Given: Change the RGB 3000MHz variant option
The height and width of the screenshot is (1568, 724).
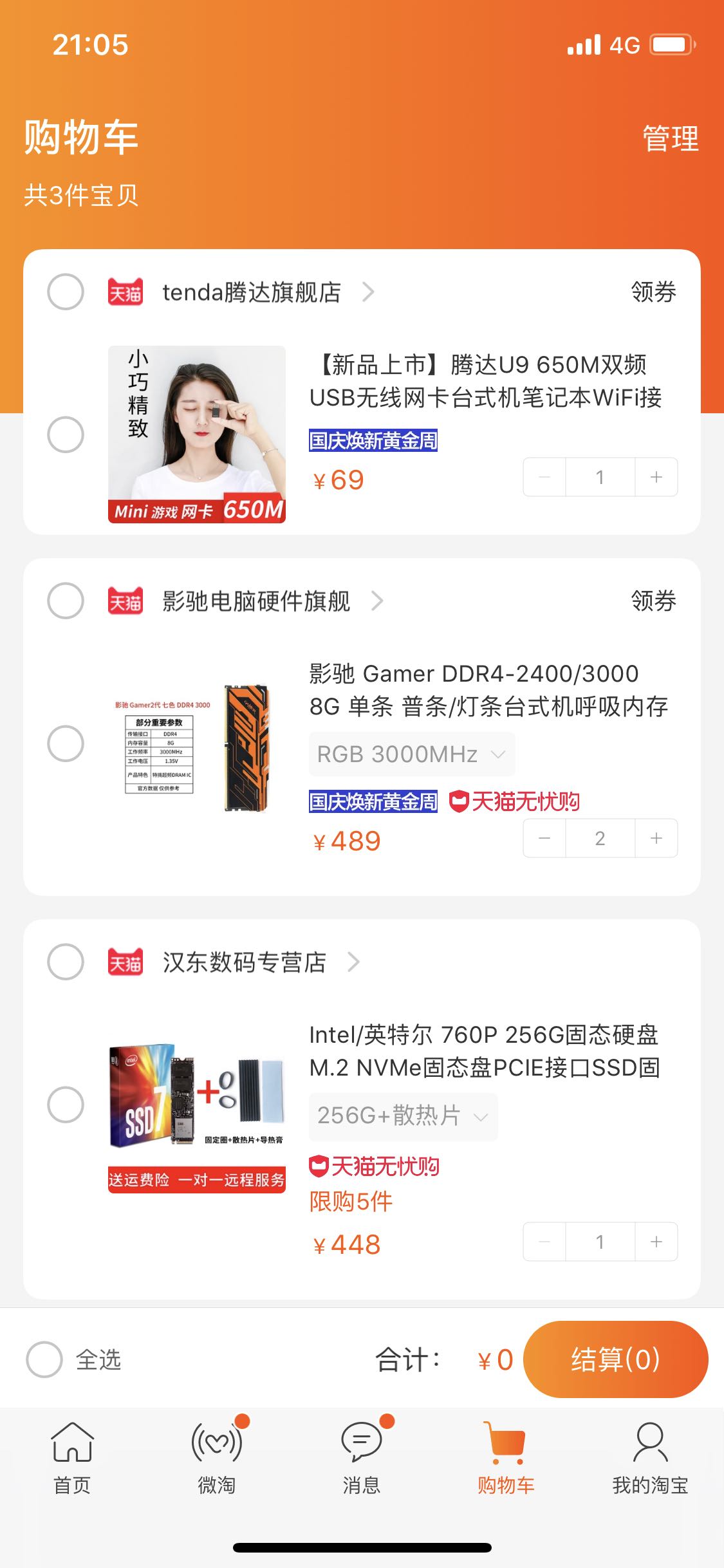Looking at the screenshot, I should [411, 754].
